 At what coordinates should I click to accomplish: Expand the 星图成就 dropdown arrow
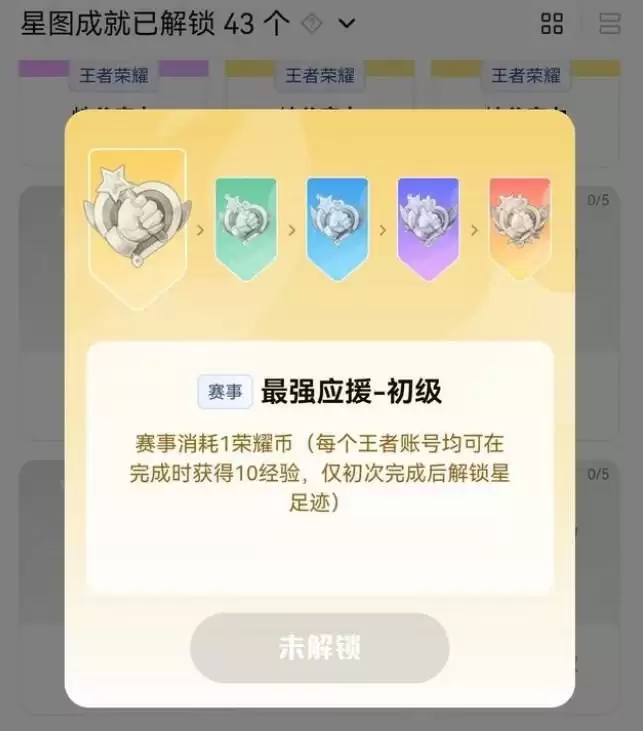347,23
